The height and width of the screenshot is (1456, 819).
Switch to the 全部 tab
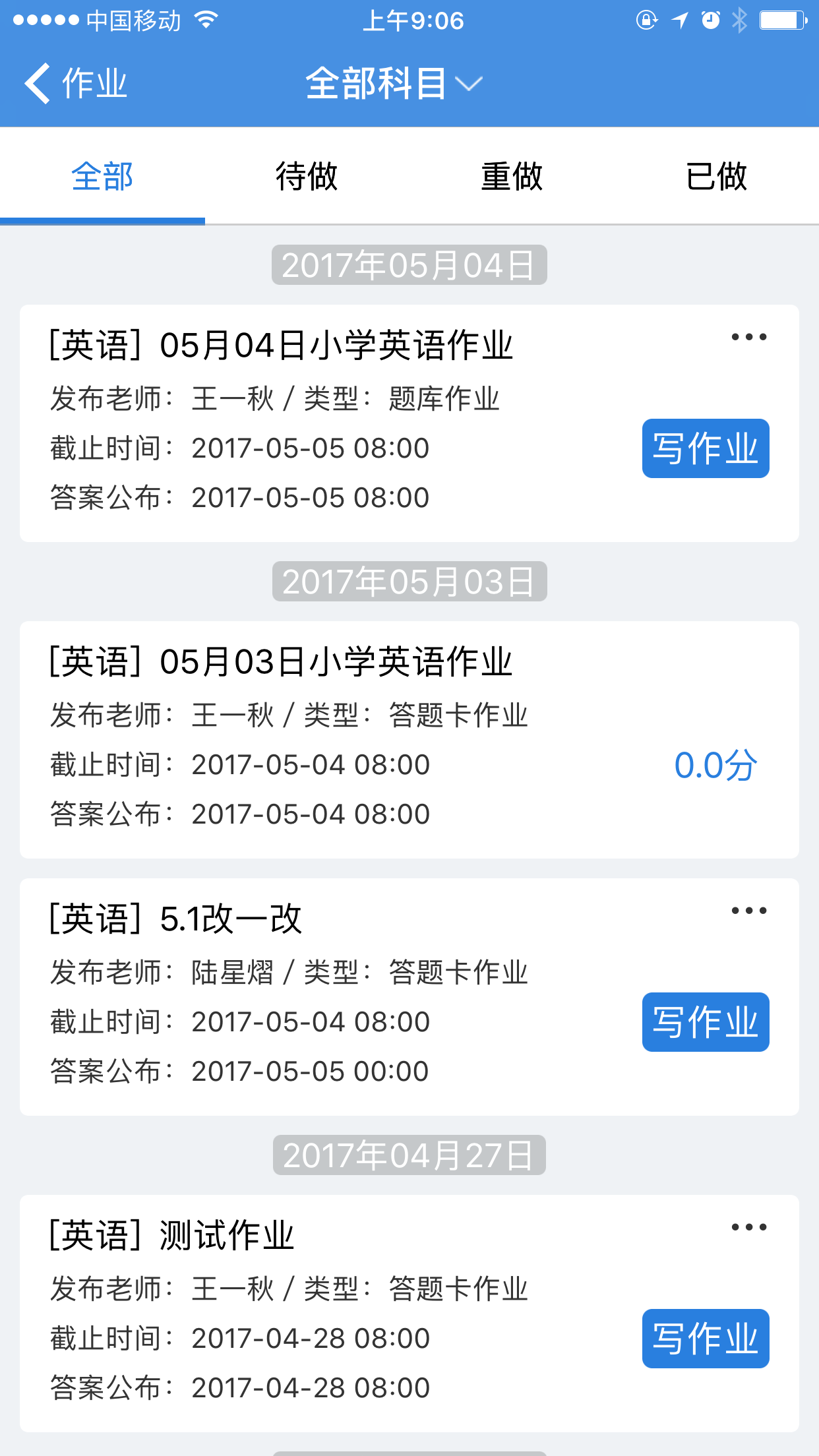102,177
